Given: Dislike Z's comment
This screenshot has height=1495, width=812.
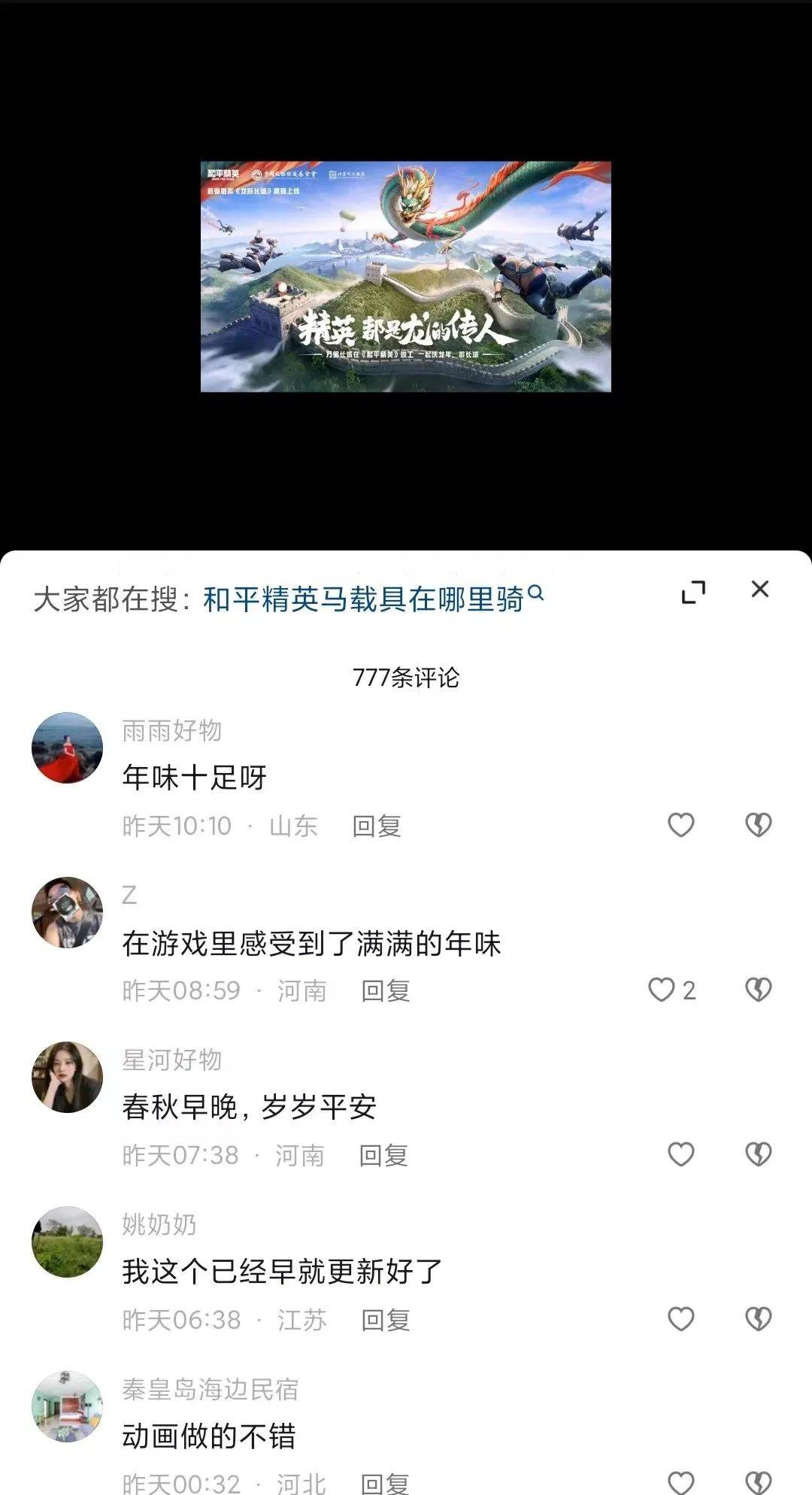Looking at the screenshot, I should (758, 990).
